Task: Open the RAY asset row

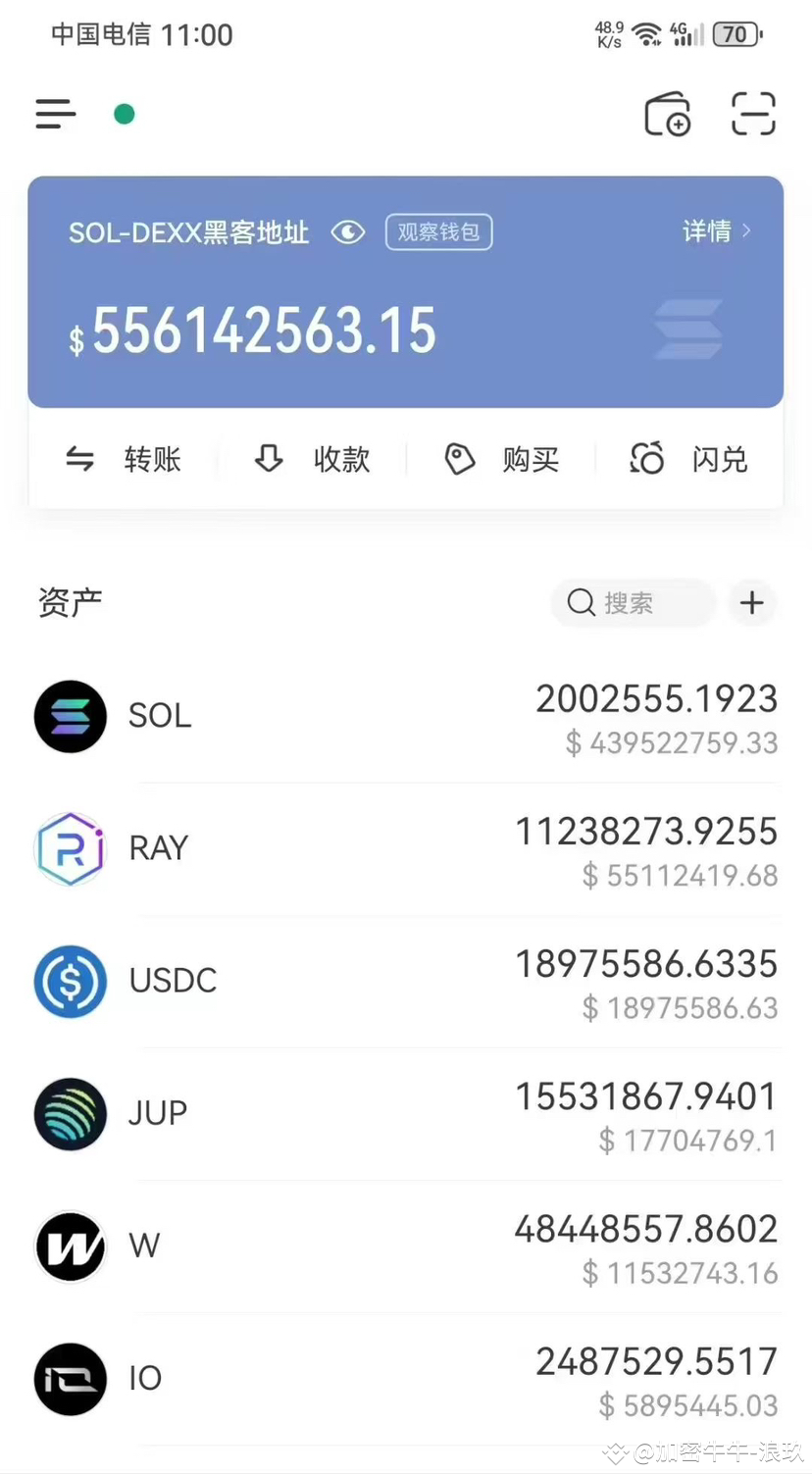Action: 406,849
